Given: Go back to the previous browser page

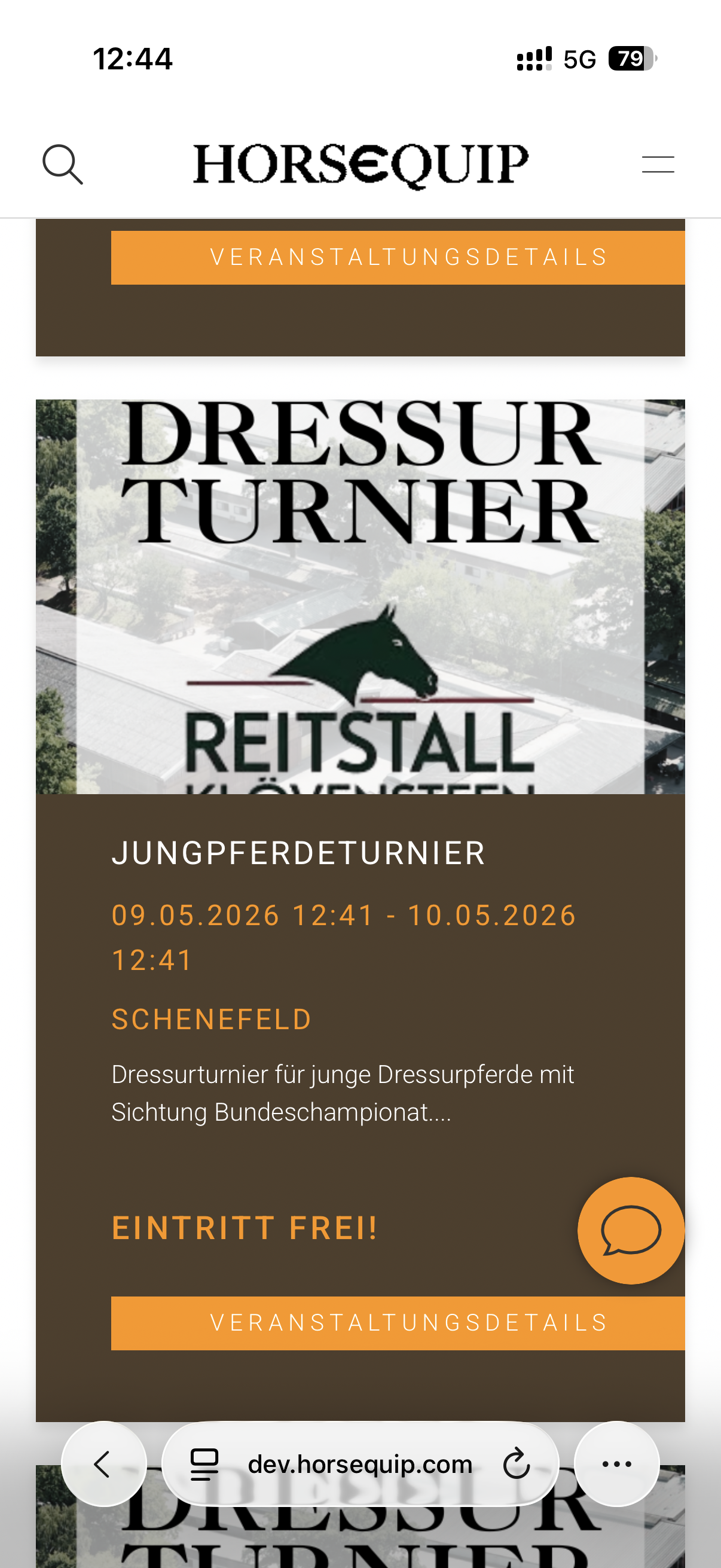Looking at the screenshot, I should [103, 1464].
